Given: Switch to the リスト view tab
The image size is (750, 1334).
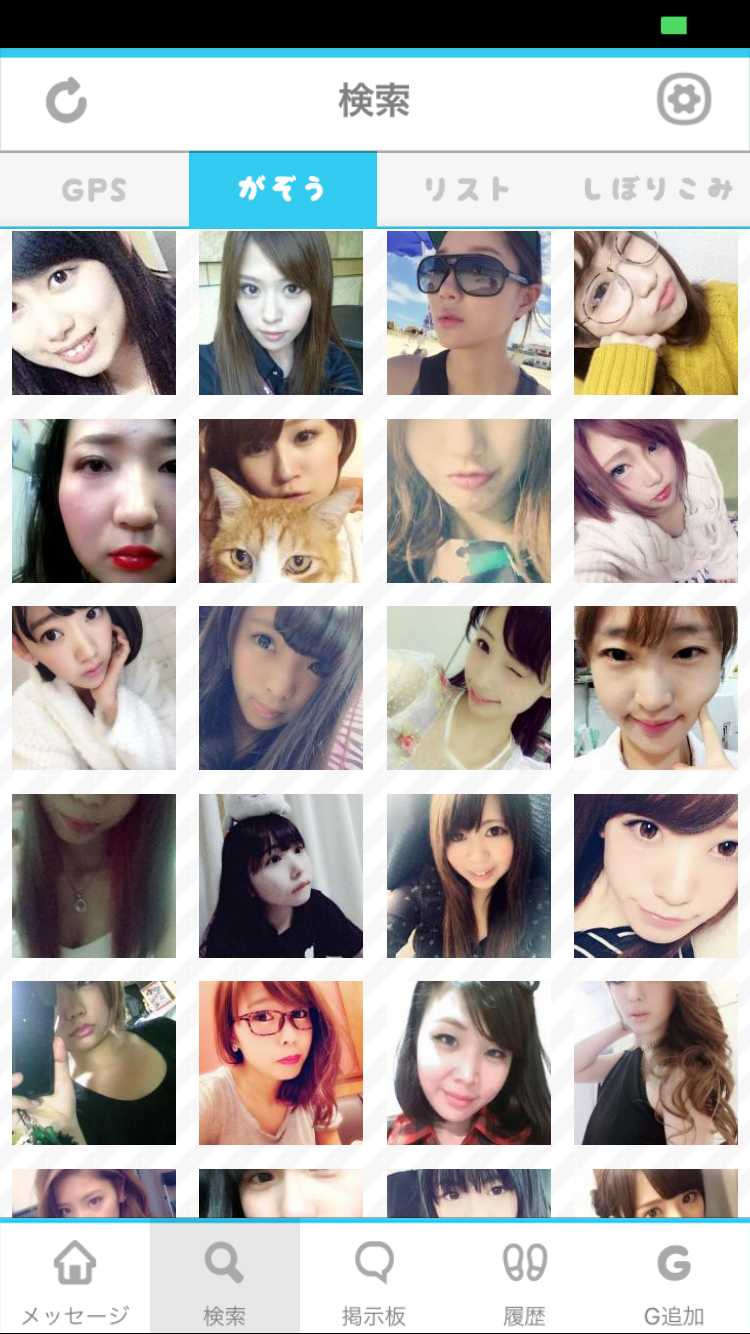Looking at the screenshot, I should [x=468, y=190].
